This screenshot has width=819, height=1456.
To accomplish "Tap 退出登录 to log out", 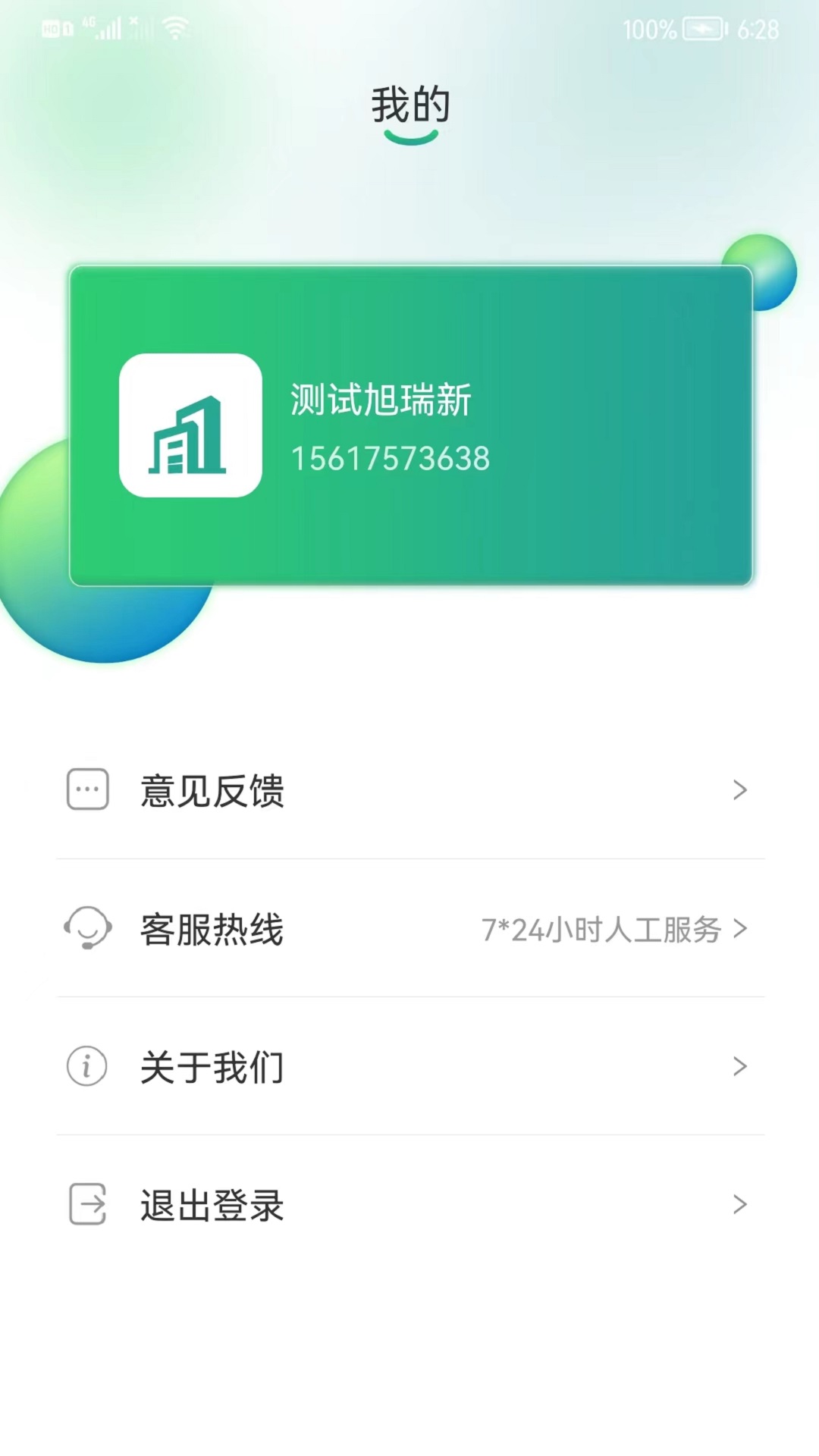I will (x=410, y=1204).
